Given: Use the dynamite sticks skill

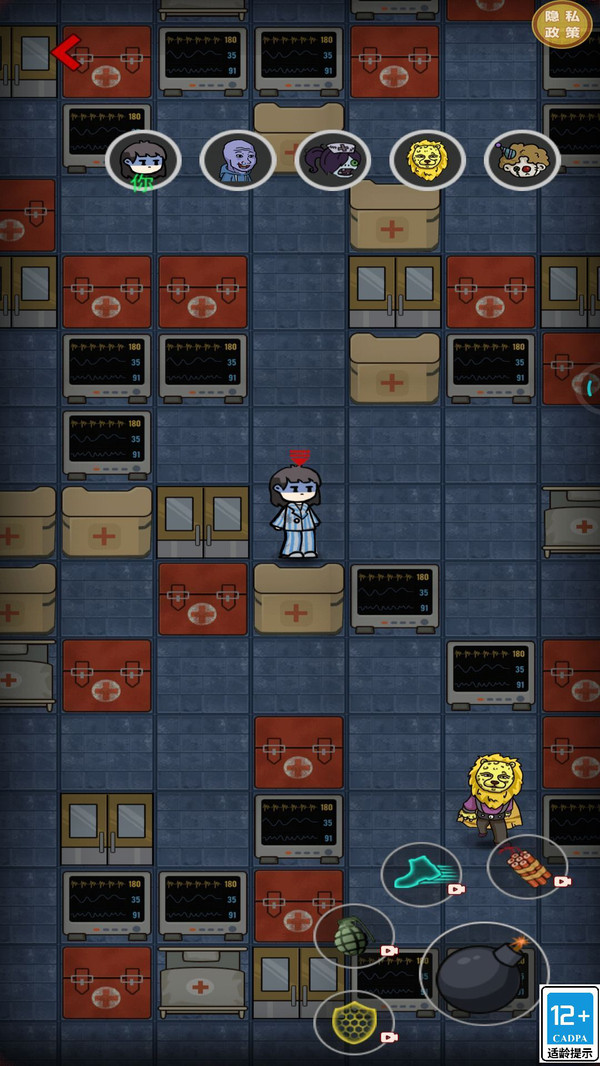Looking at the screenshot, I should click(x=527, y=866).
